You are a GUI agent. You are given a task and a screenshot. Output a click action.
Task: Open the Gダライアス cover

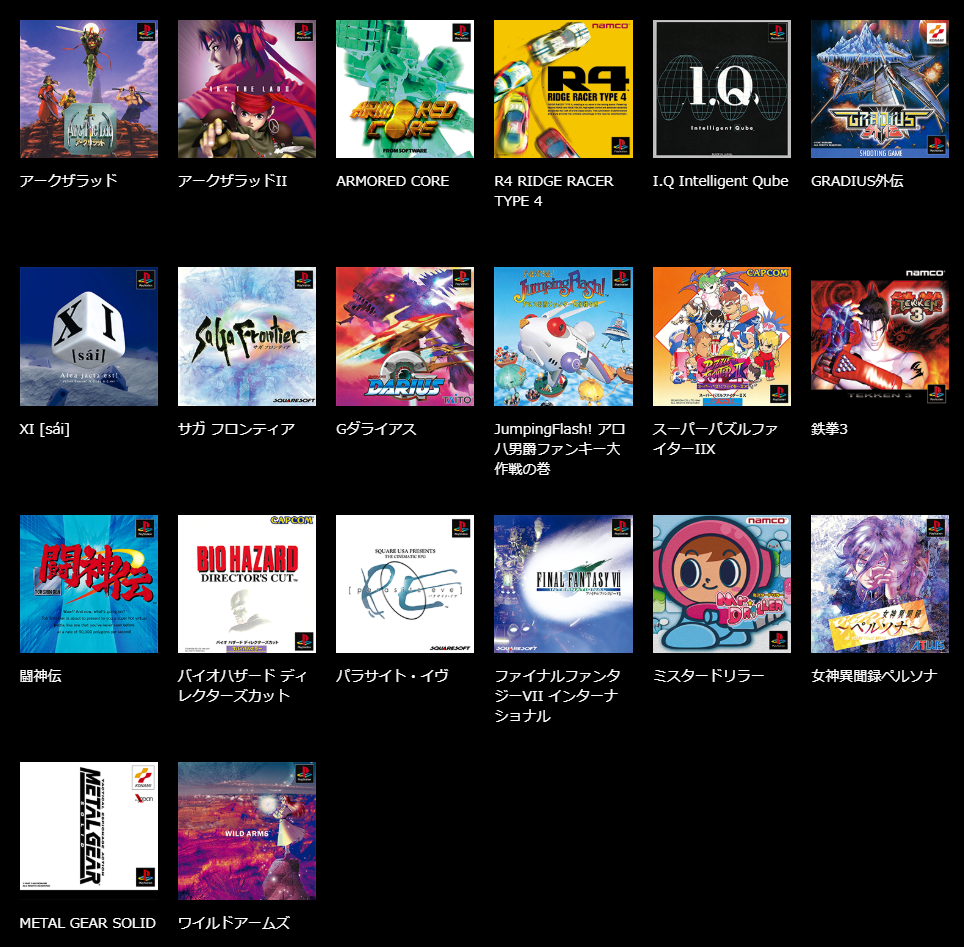coord(405,336)
